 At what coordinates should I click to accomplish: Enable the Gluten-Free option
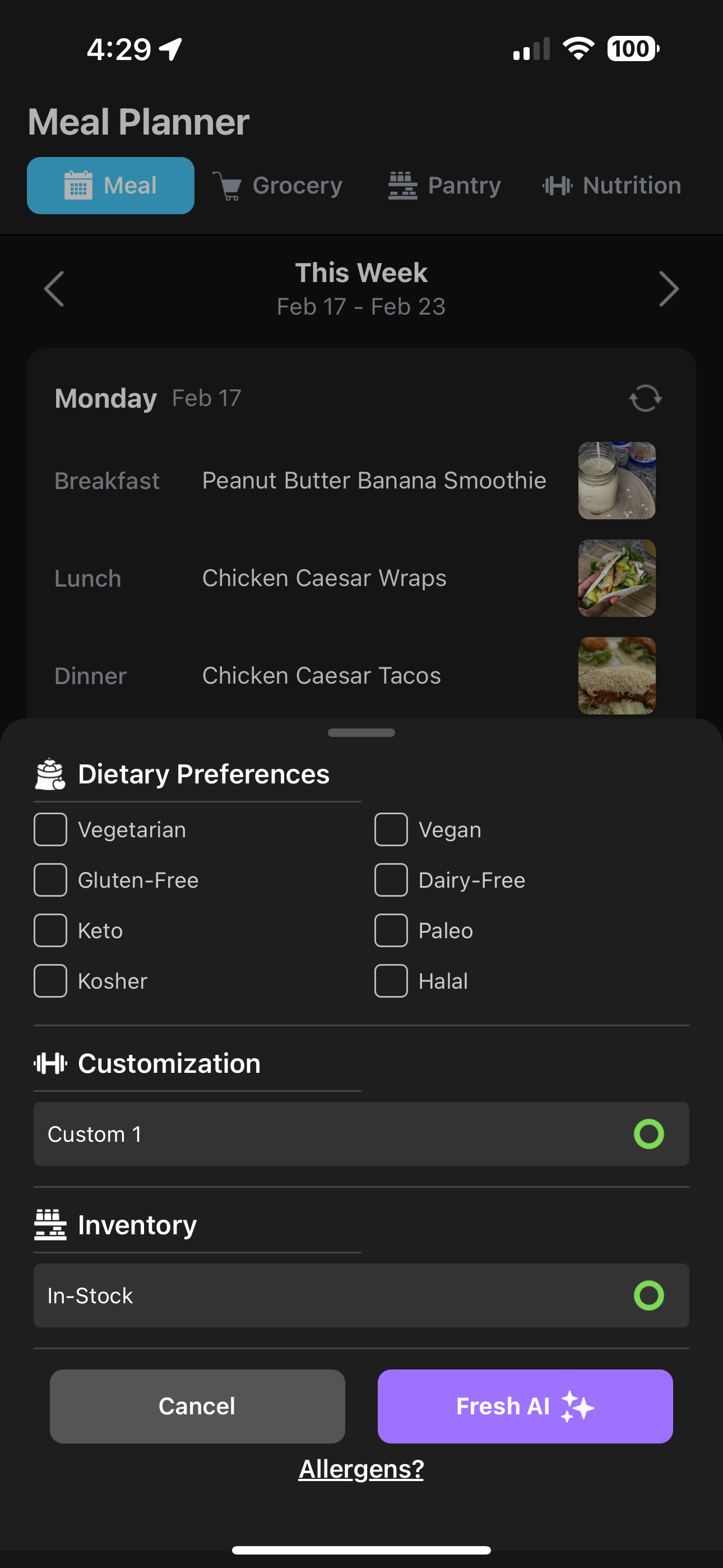(50, 879)
